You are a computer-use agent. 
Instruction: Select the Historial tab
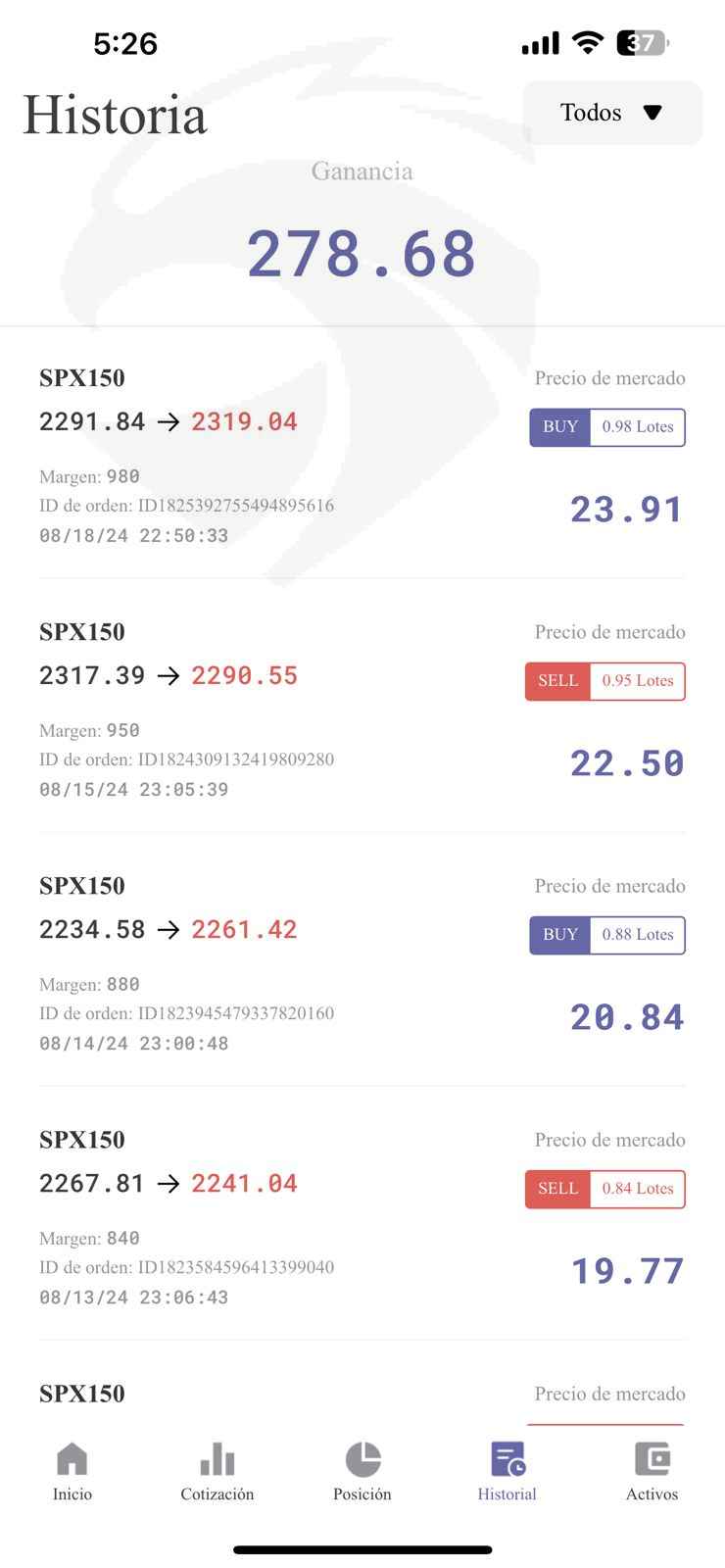pos(507,1472)
